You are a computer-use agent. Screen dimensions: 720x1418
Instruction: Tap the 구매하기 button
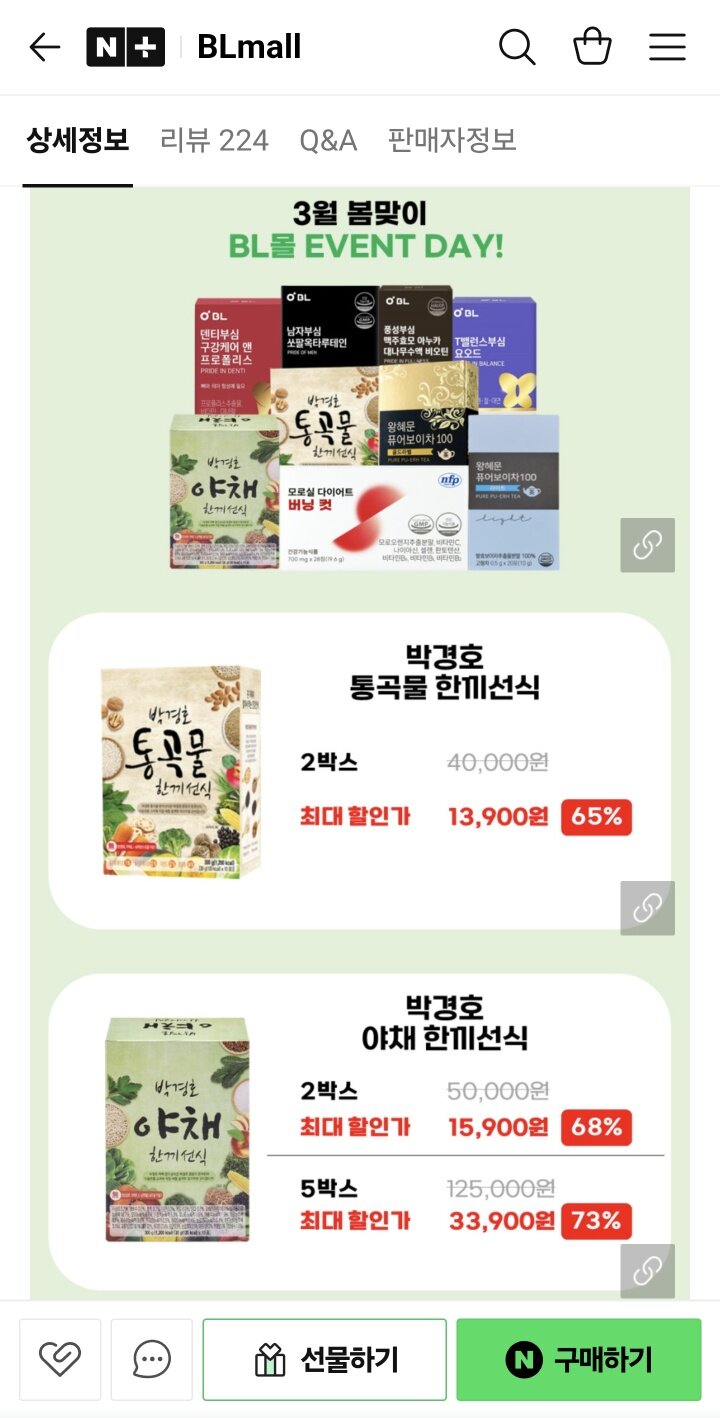pos(578,1359)
